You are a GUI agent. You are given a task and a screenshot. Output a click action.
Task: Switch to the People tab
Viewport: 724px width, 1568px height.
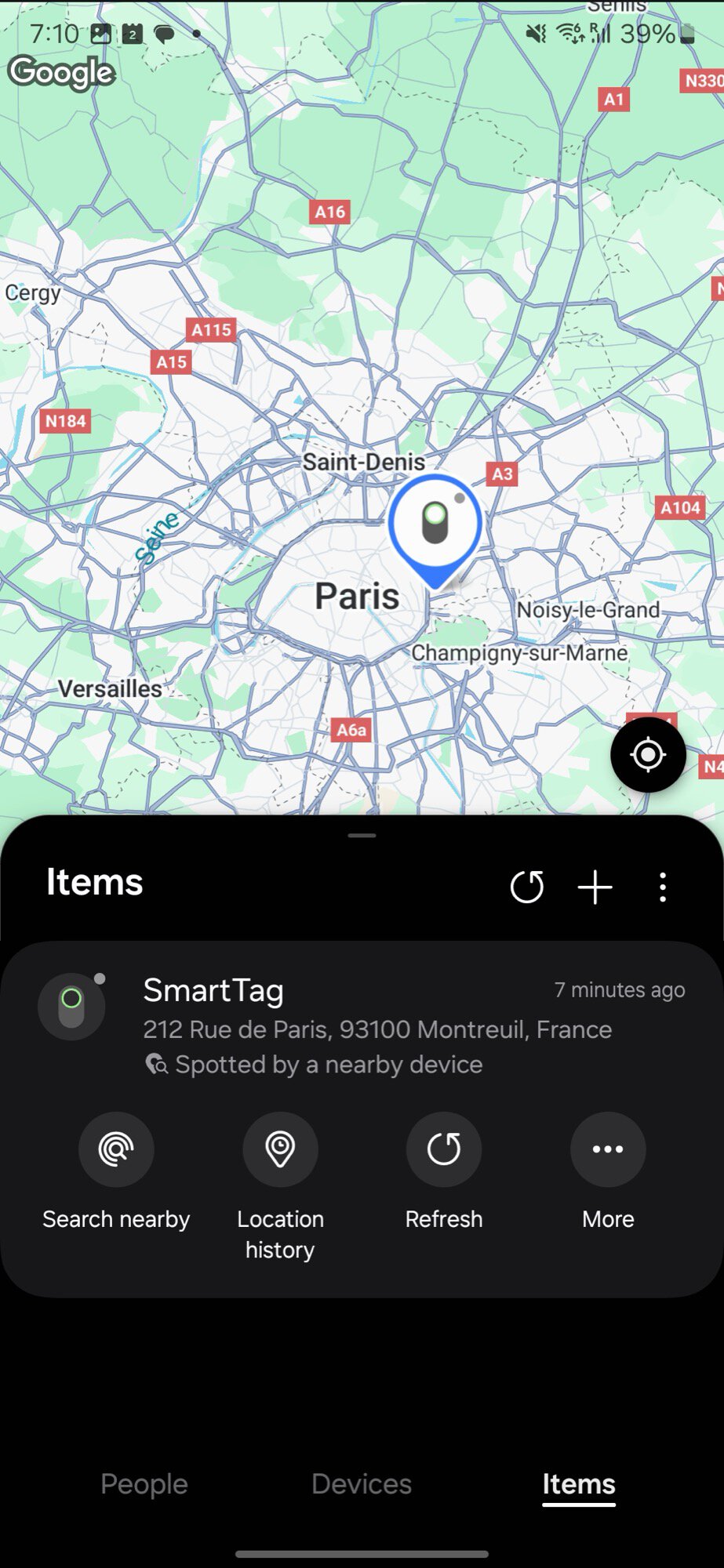coord(144,1484)
